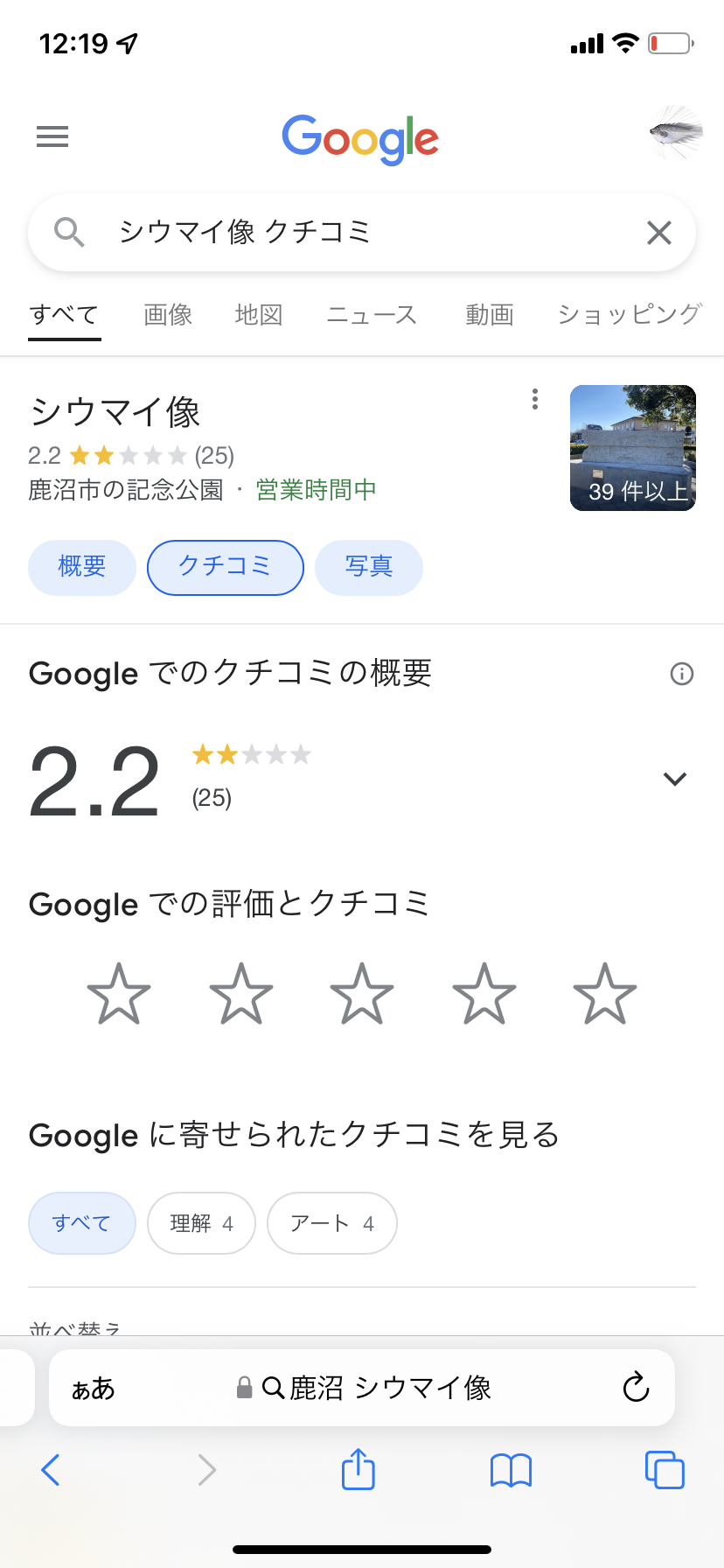Switch to the 画像 tab
This screenshot has height=1568, width=724.
pyautogui.click(x=168, y=315)
